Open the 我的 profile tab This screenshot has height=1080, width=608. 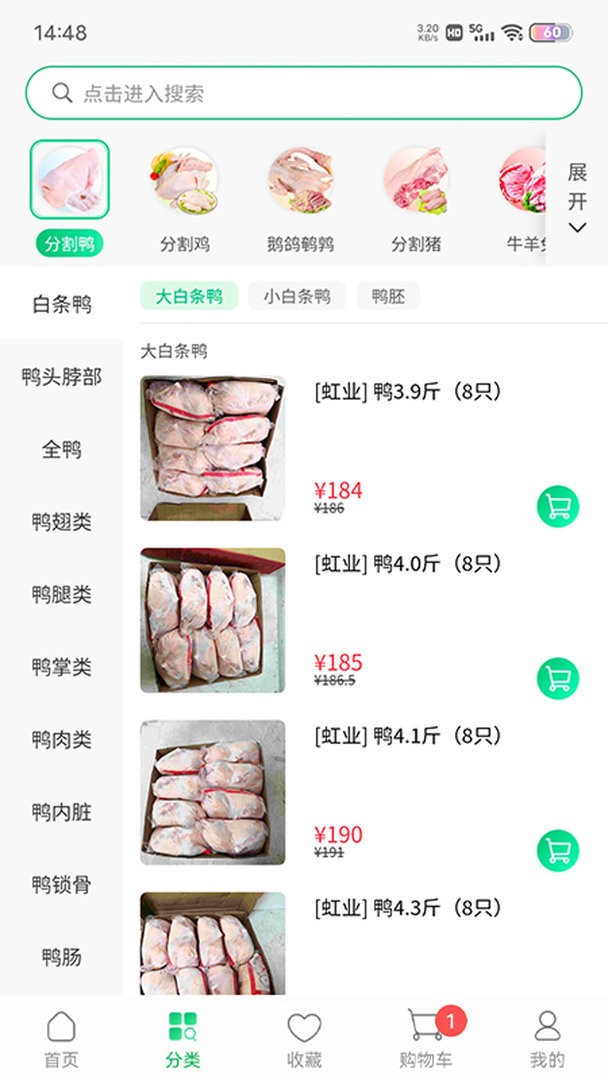[x=547, y=1038]
